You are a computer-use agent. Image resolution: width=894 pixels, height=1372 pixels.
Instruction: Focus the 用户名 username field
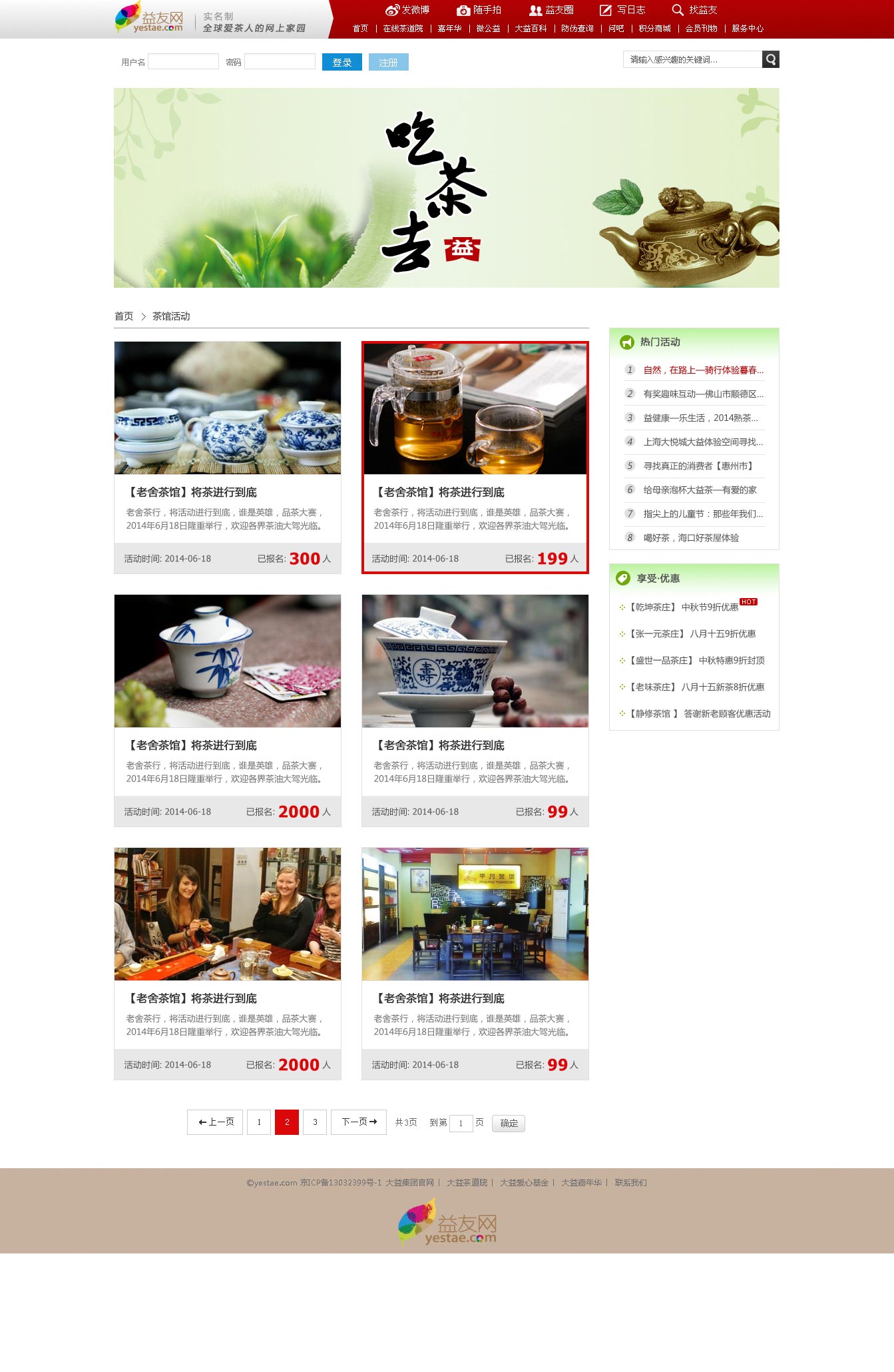coord(183,62)
